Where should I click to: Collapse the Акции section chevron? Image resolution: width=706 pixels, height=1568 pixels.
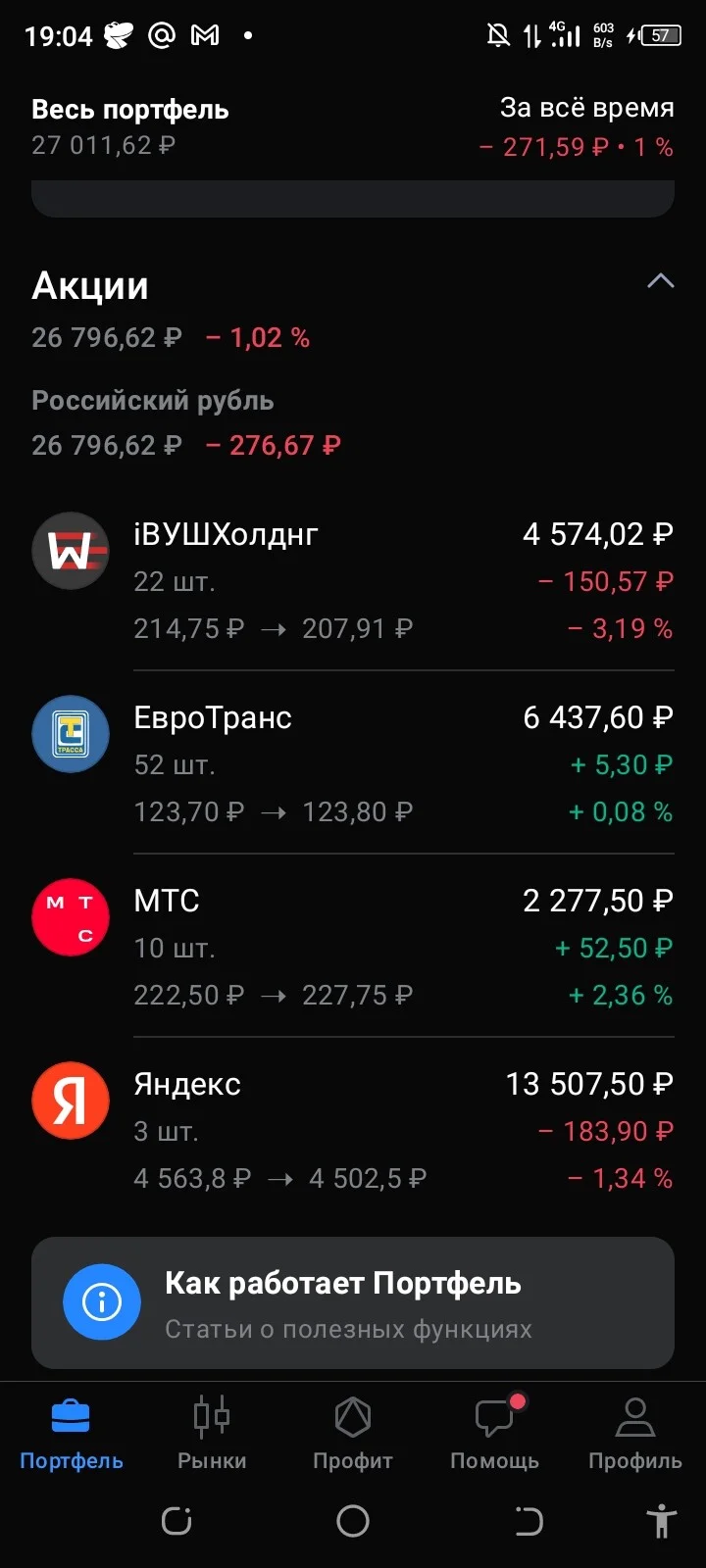(x=661, y=281)
